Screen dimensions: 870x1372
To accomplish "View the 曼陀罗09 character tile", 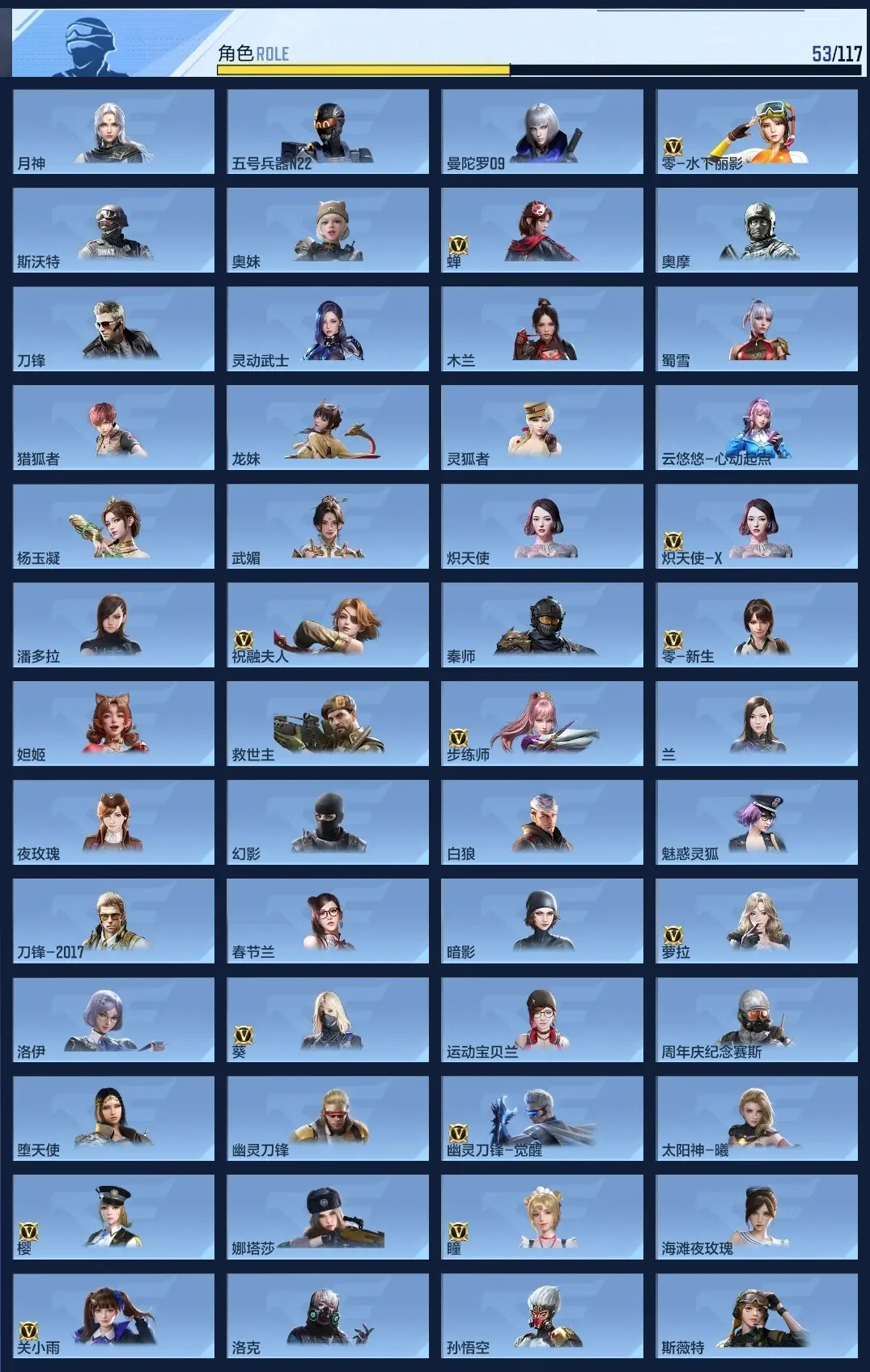I will coord(542,131).
